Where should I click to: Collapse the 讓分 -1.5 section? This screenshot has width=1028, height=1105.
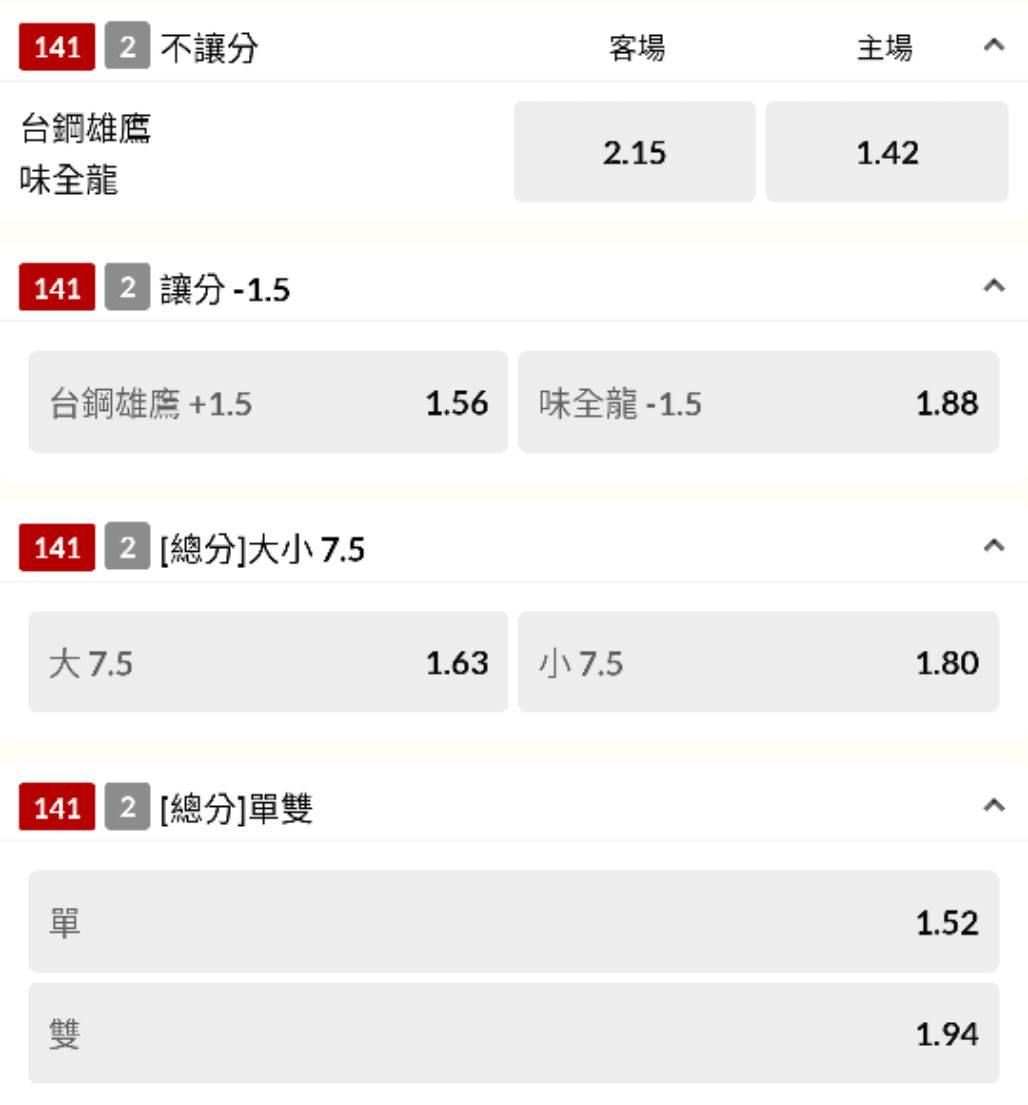pos(993,286)
